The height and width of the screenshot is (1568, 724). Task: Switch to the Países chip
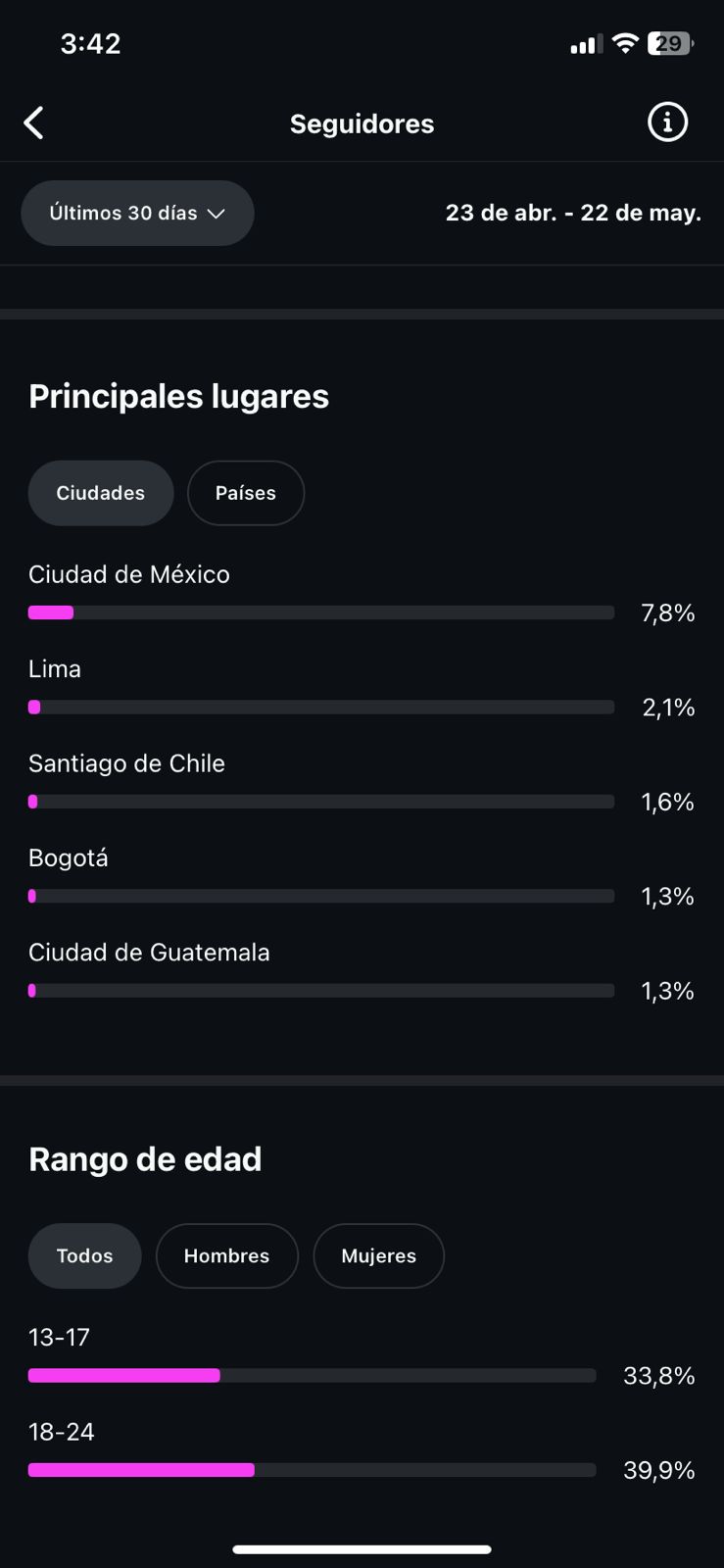(246, 493)
